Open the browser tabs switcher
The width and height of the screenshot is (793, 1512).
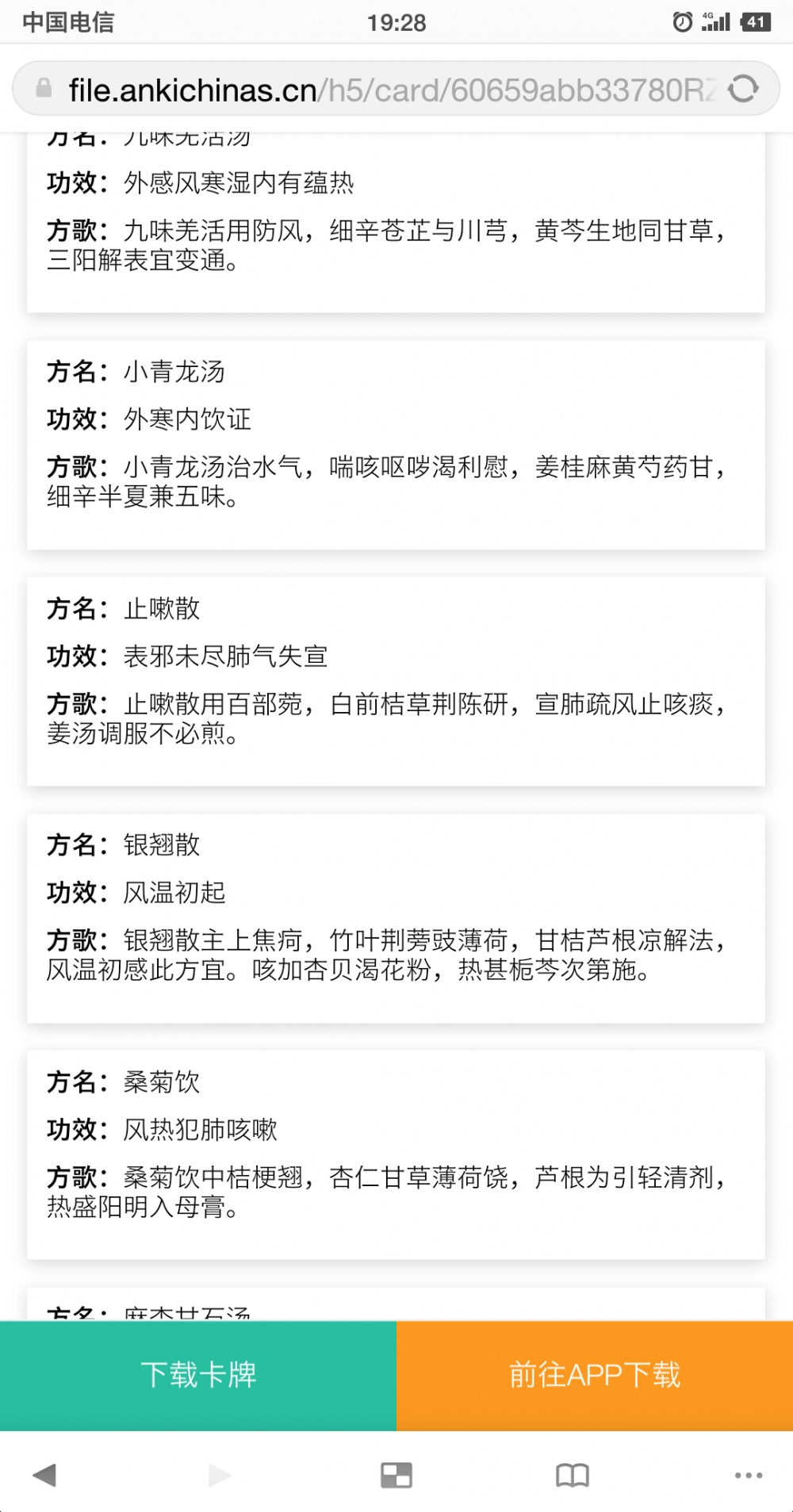point(396,1476)
